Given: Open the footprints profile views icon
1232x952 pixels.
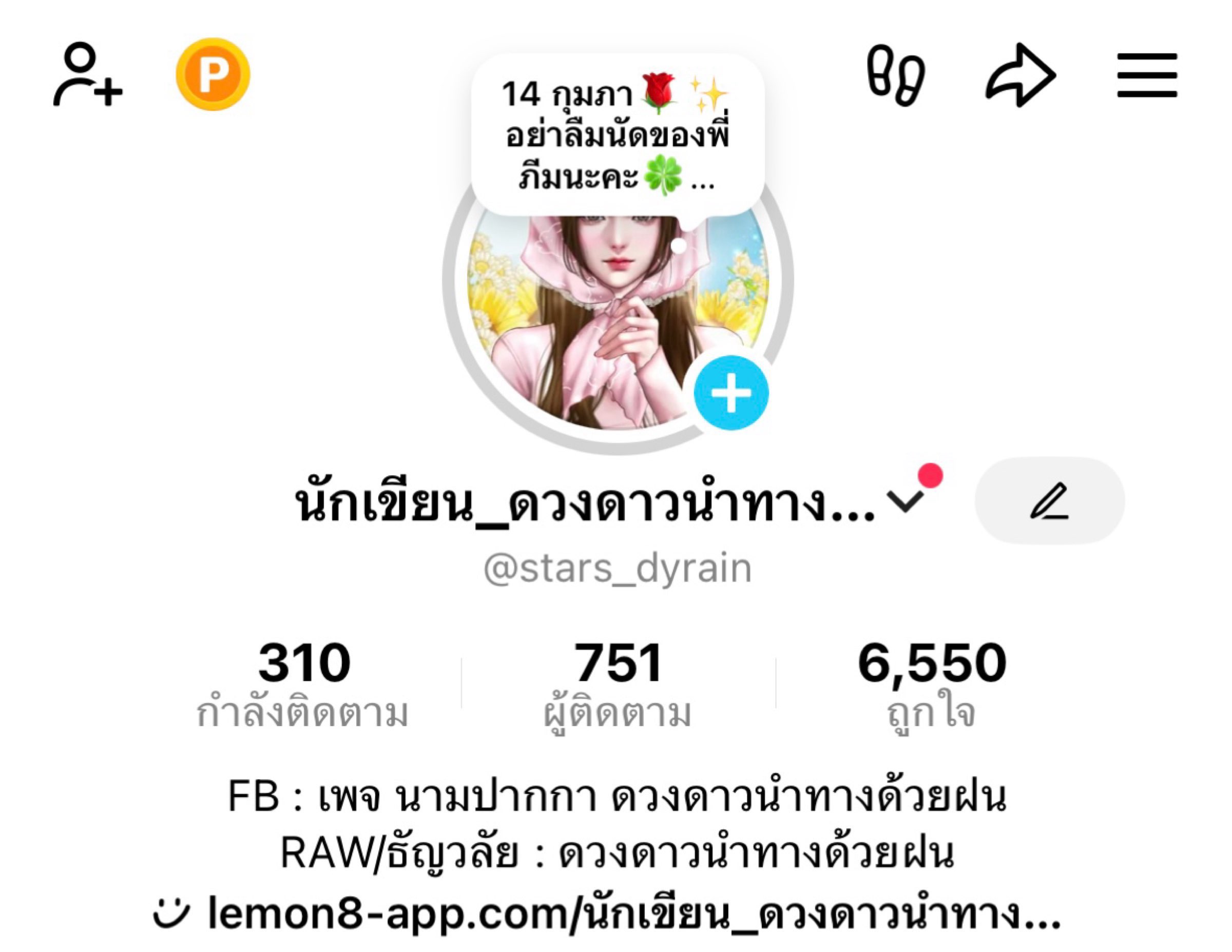Looking at the screenshot, I should 895,75.
